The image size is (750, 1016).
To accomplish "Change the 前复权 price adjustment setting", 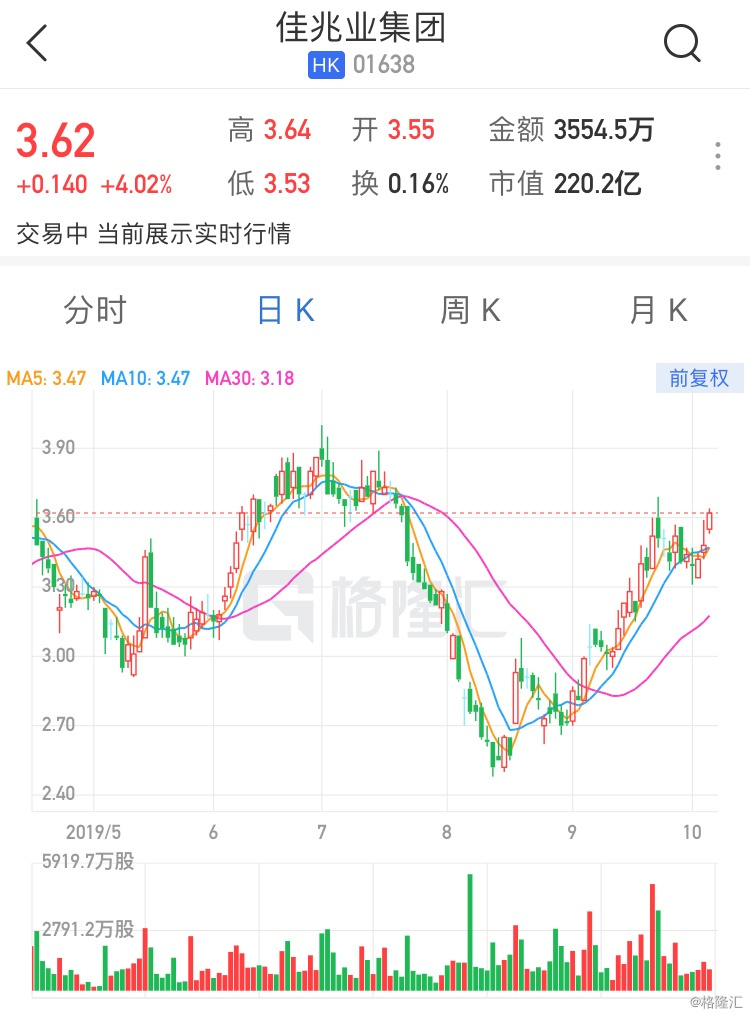I will tap(699, 378).
